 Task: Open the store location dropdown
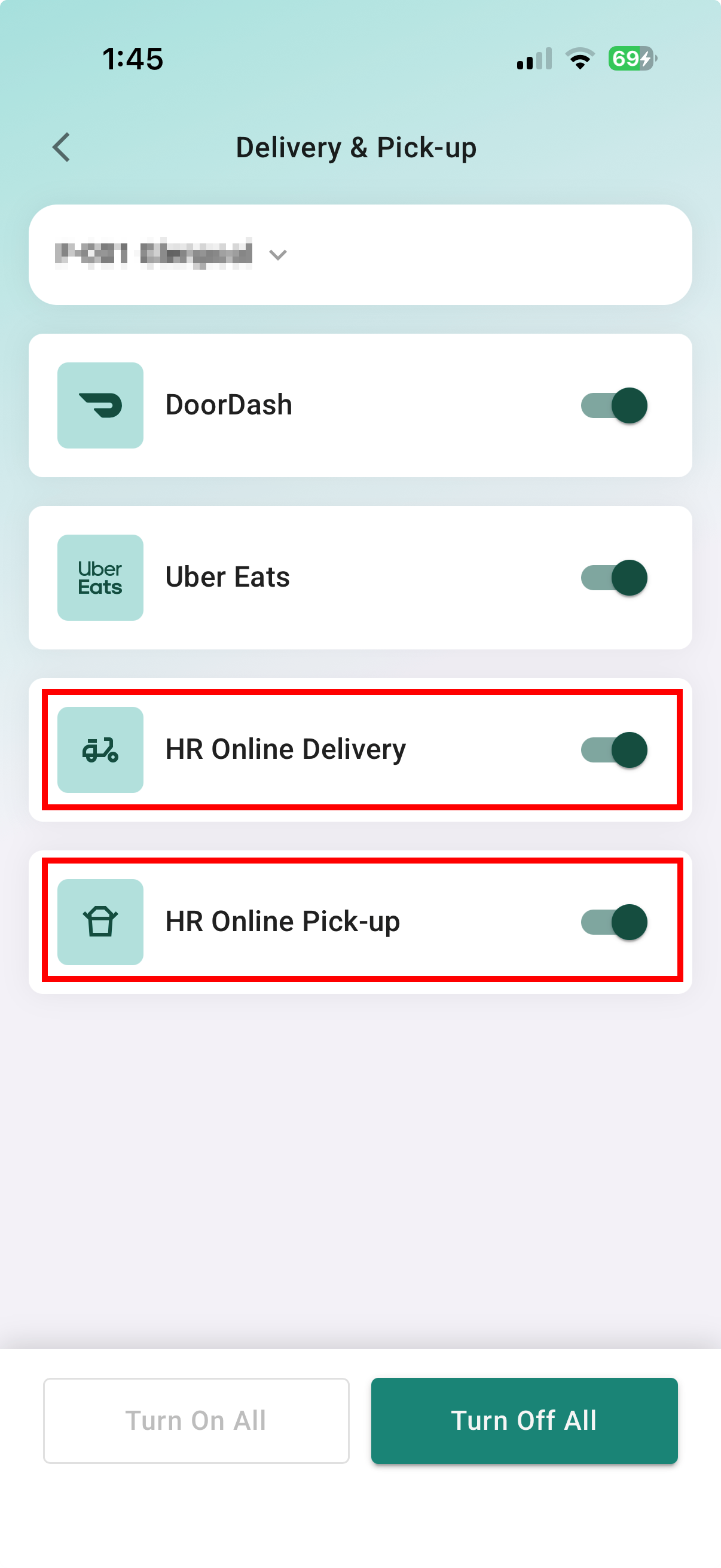pos(360,254)
